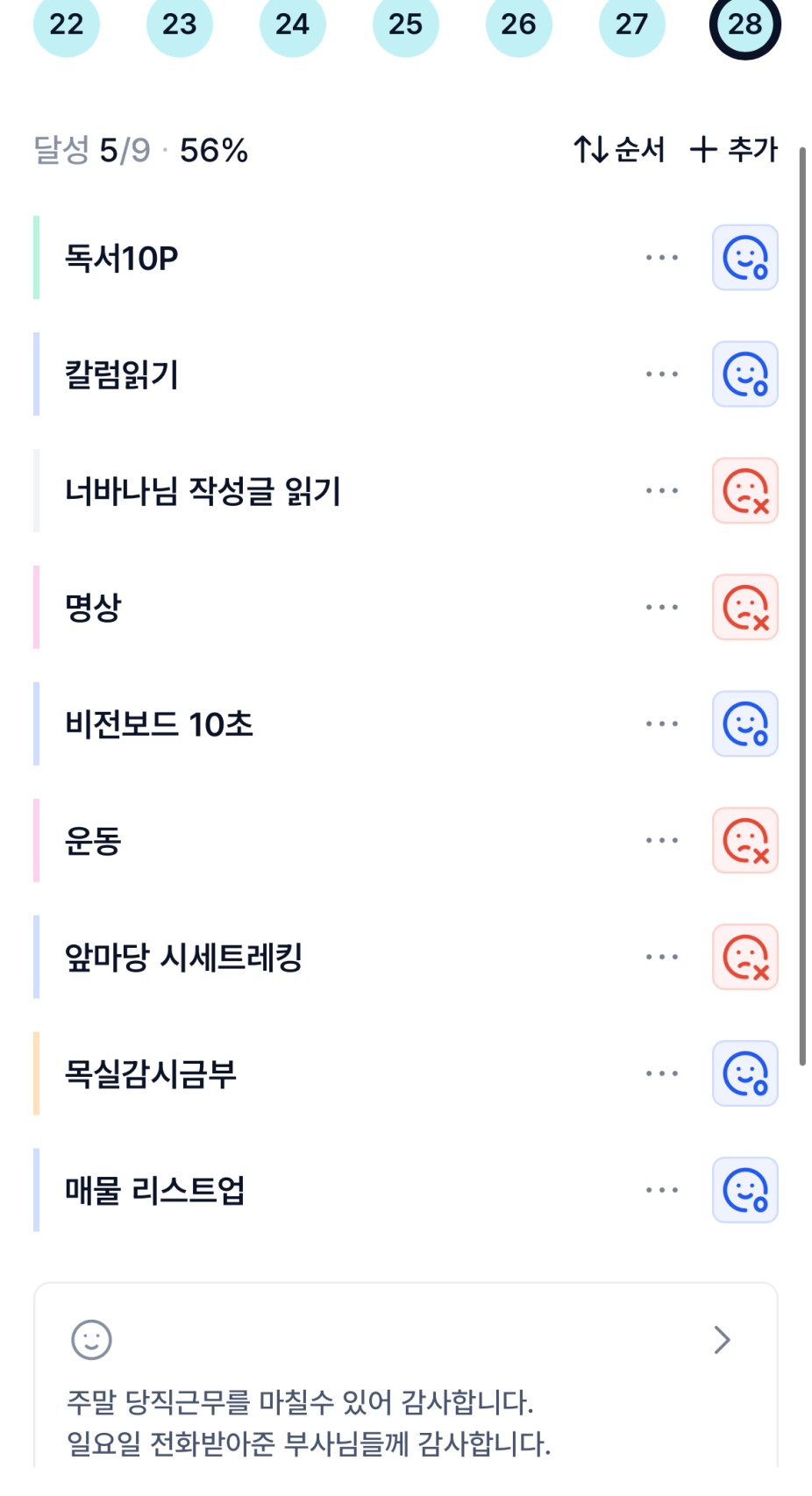Open the 칼럼읽기 habit row
The height and width of the screenshot is (1496, 812).
[122, 374]
